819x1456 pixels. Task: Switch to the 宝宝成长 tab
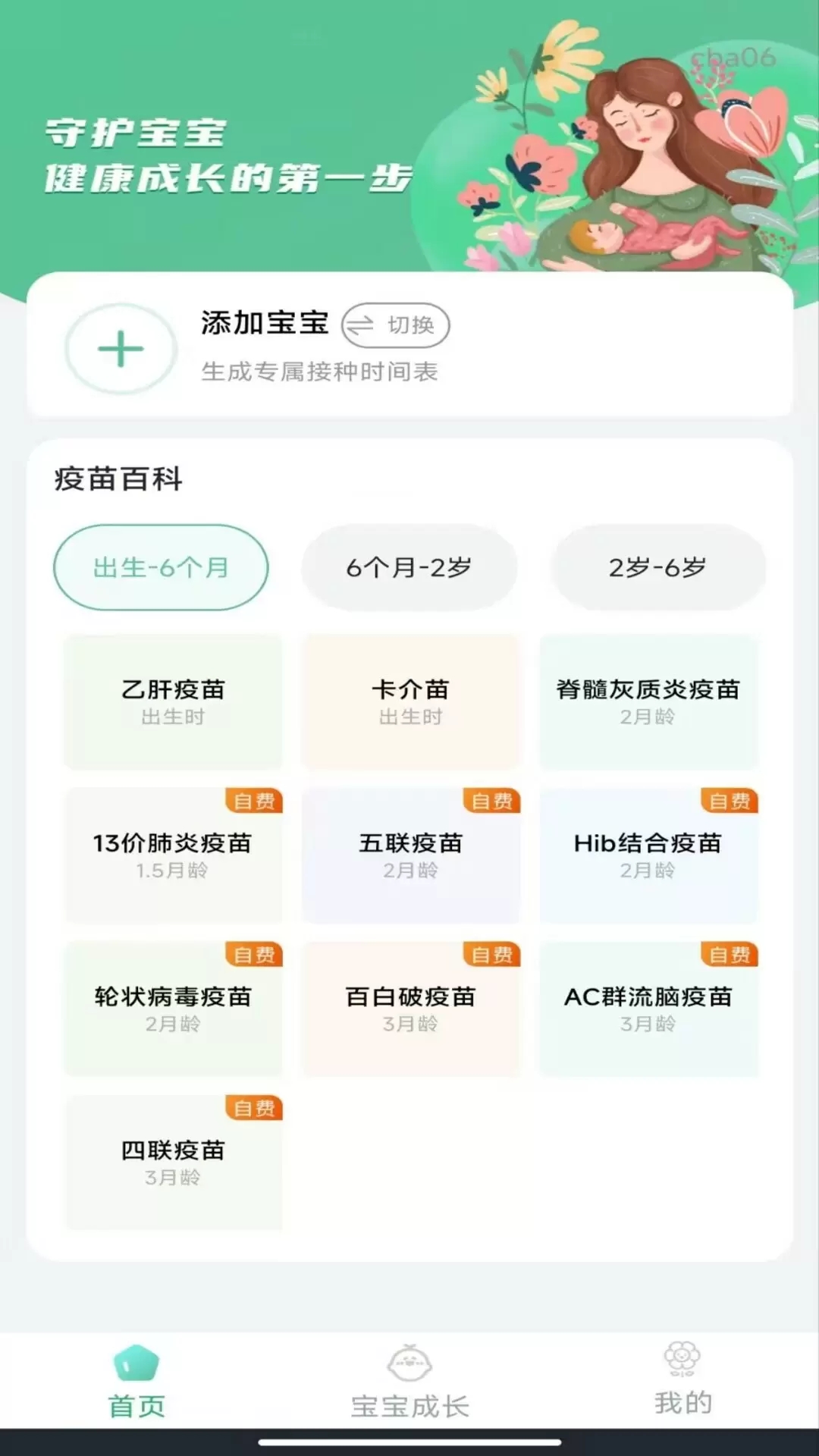[x=409, y=1382]
